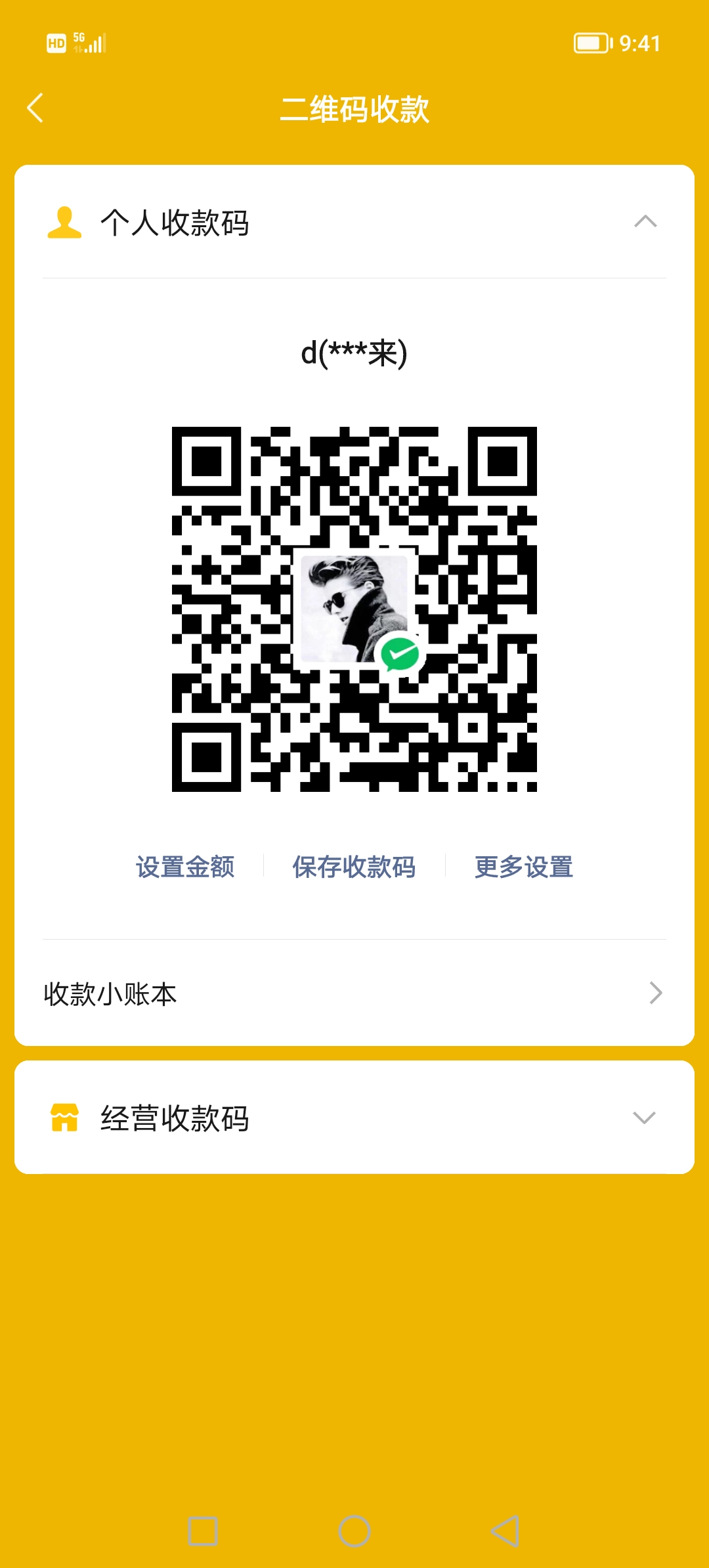The image size is (709, 1568).
Task: Expand the 经营收款码 section
Action: tap(643, 1118)
